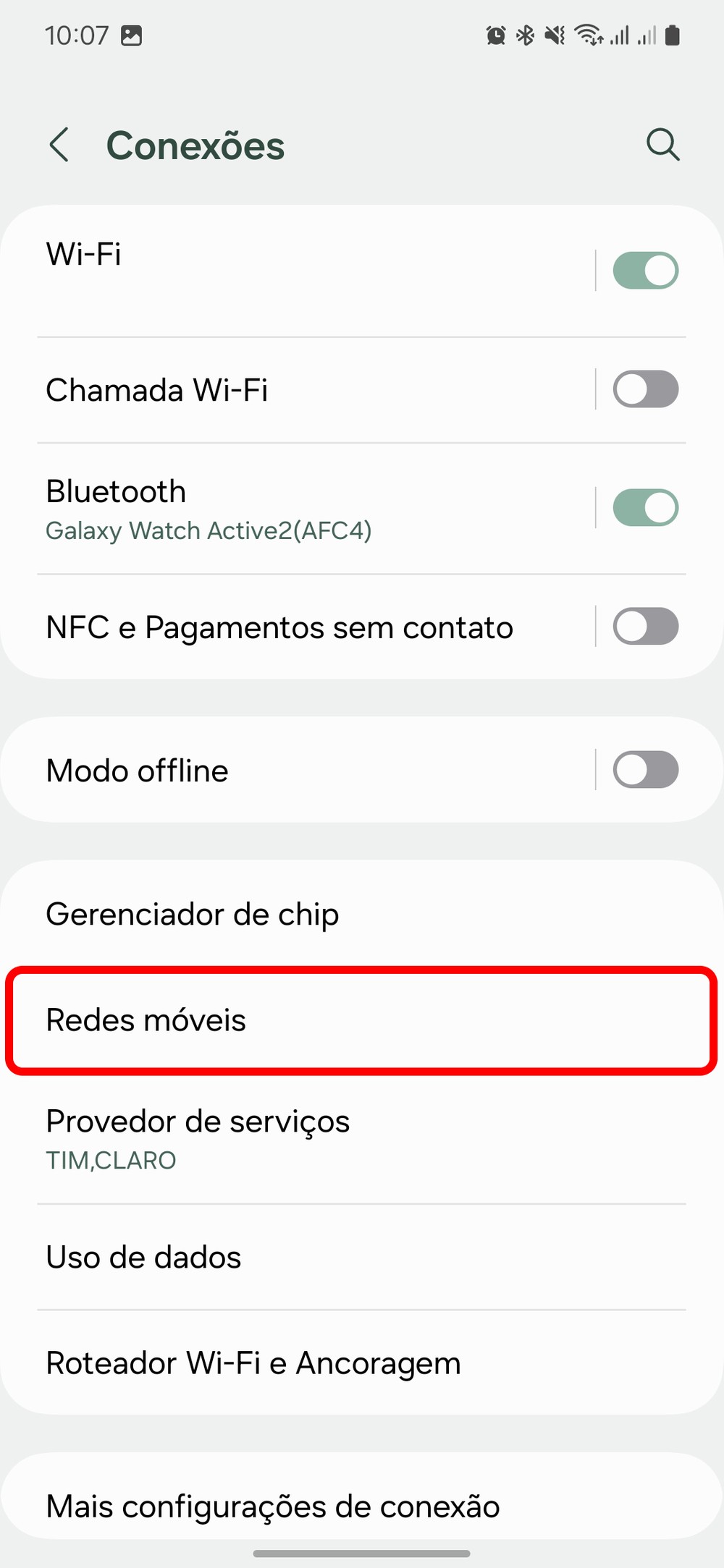The image size is (724, 1568).
Task: Enable the Modo offline switch
Action: [x=645, y=769]
